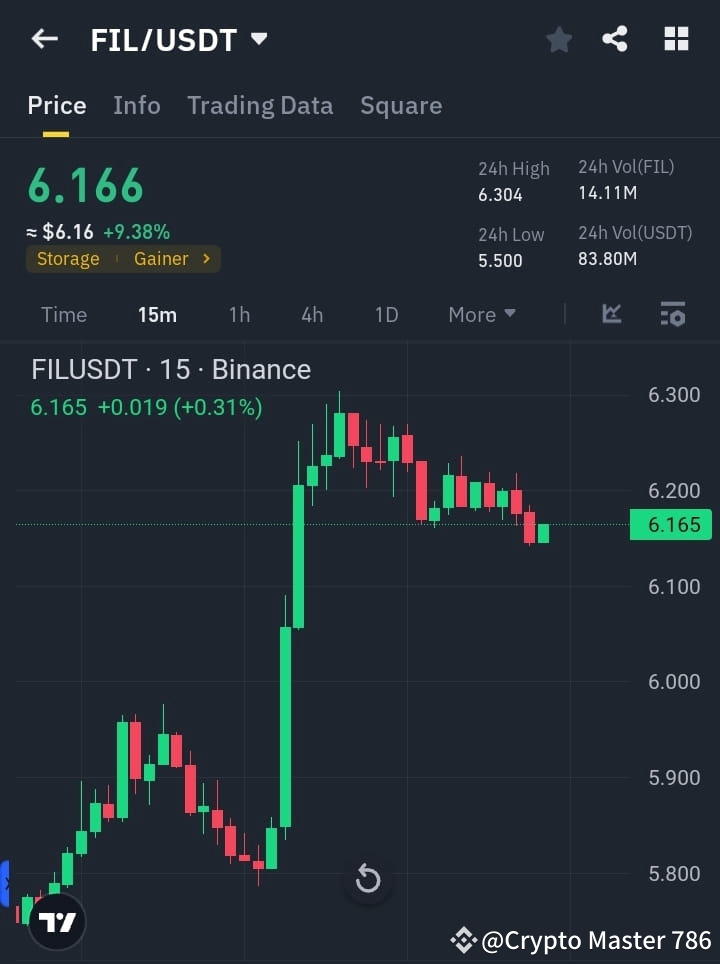Switch chart style using the line chart icon

coord(611,314)
